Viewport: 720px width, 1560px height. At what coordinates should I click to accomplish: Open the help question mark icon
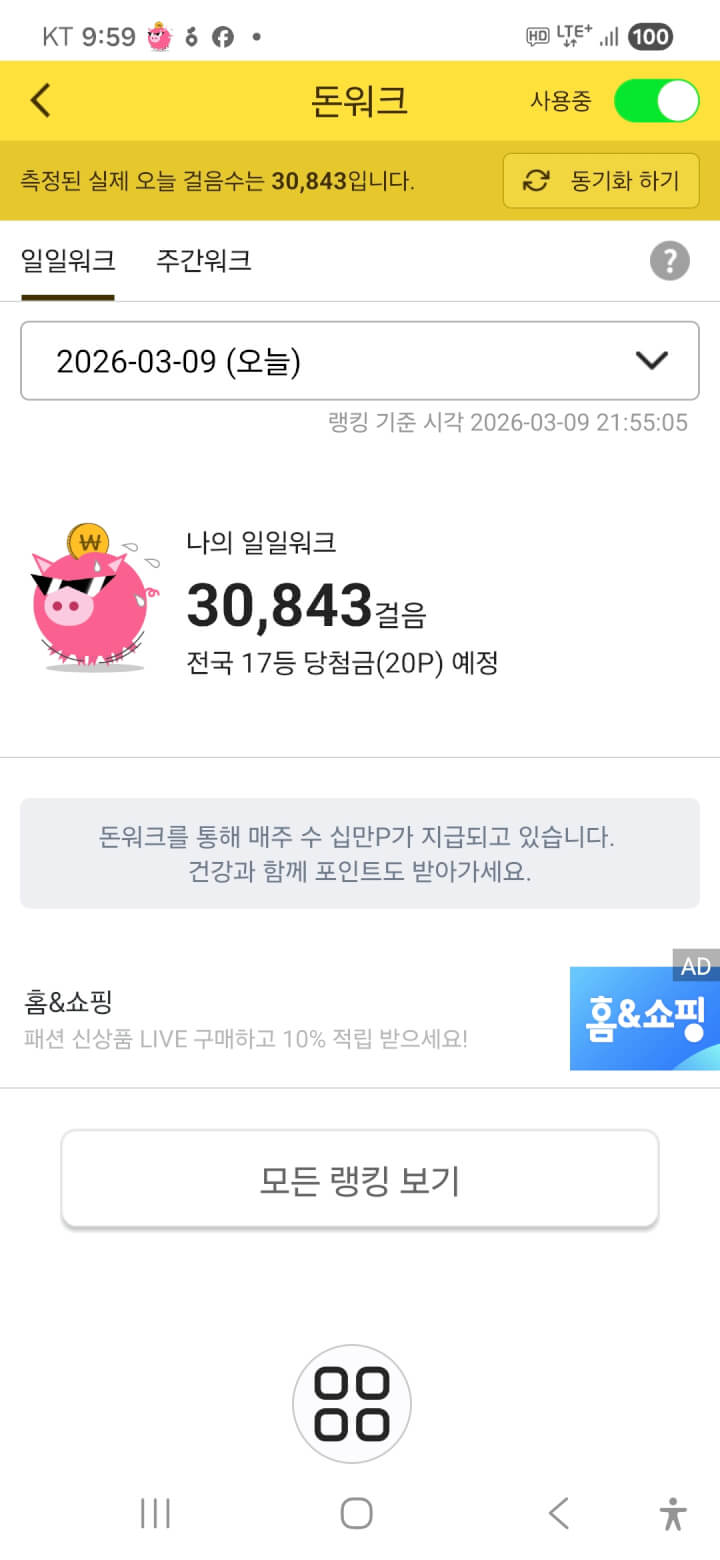tap(669, 262)
